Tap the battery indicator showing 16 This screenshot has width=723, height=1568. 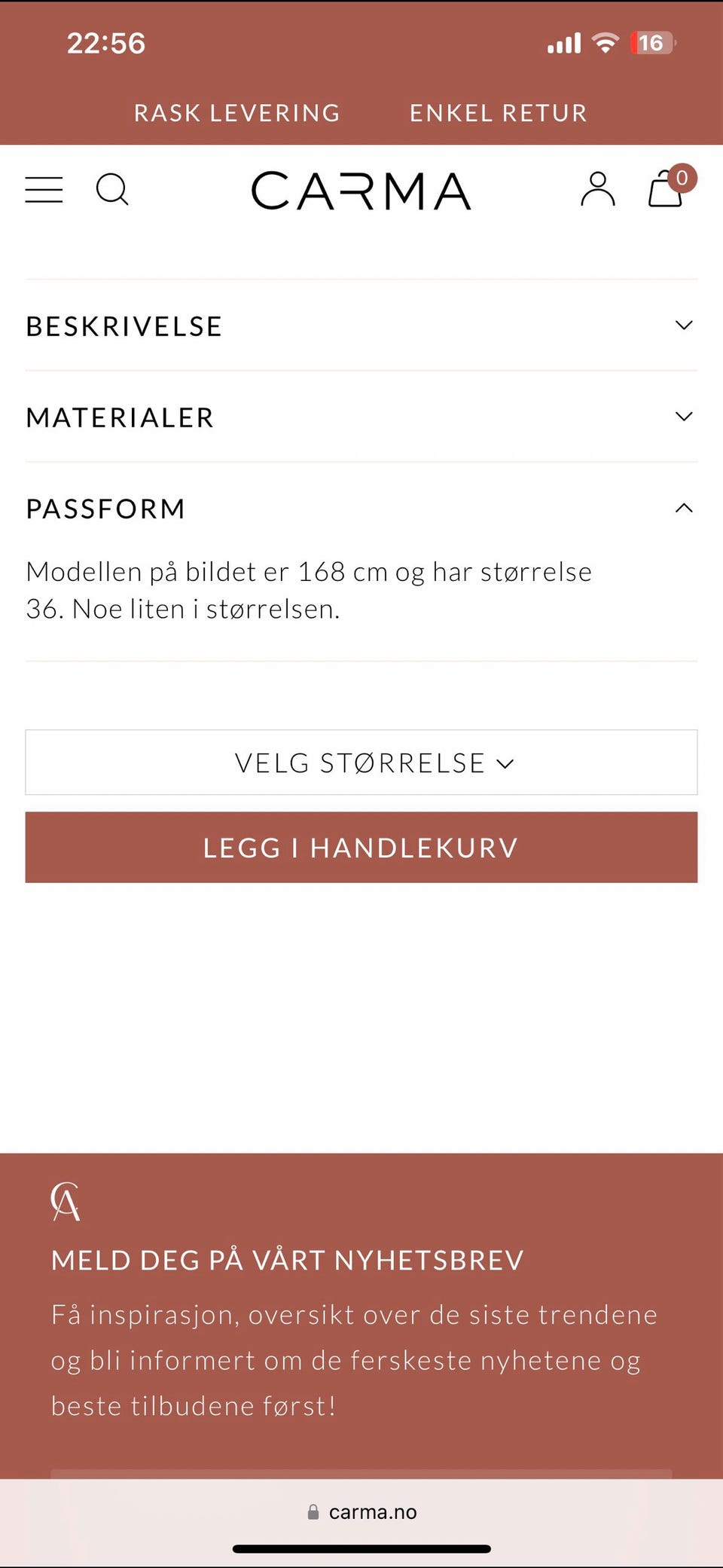(x=652, y=42)
